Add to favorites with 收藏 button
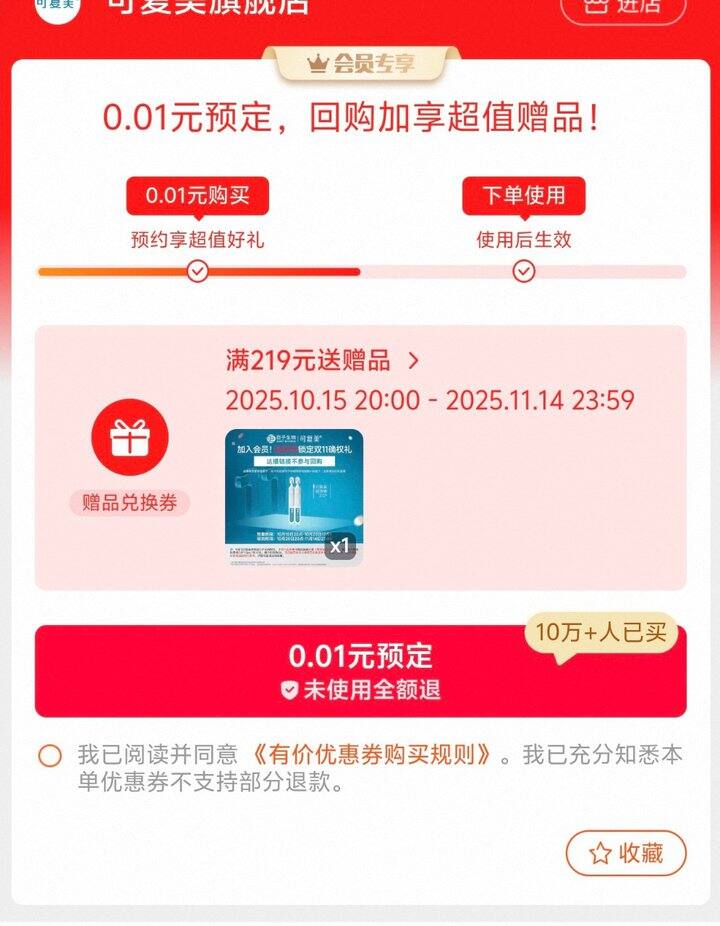This screenshot has height=926, width=720. [x=626, y=853]
